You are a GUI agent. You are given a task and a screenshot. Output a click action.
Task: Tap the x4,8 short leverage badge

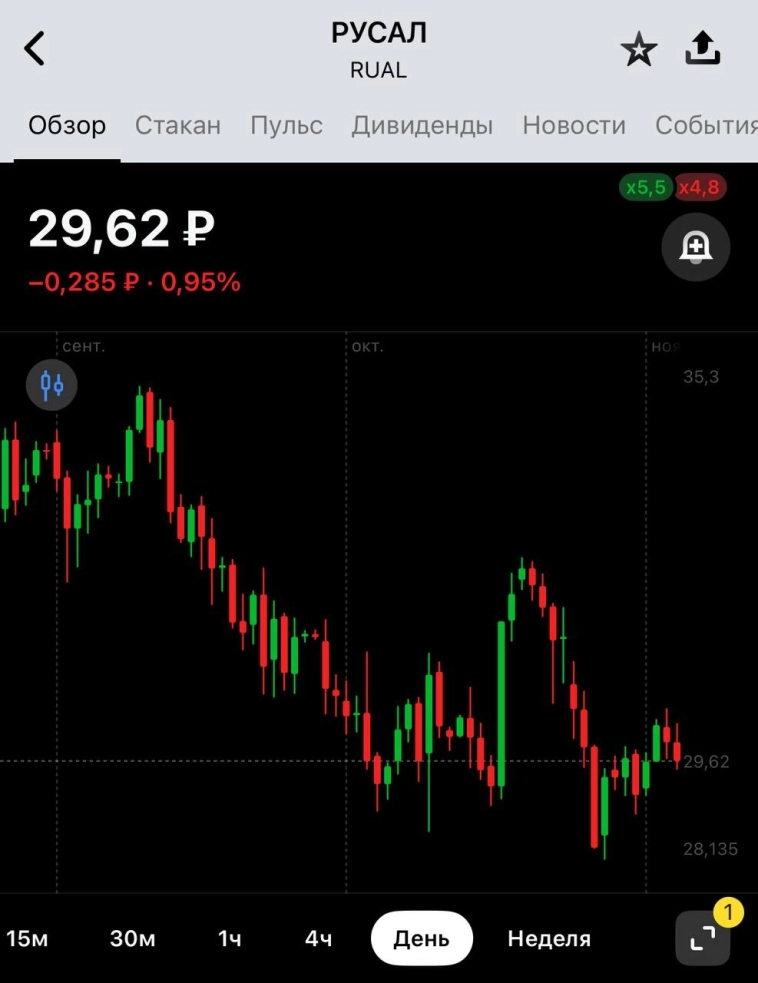coord(700,187)
